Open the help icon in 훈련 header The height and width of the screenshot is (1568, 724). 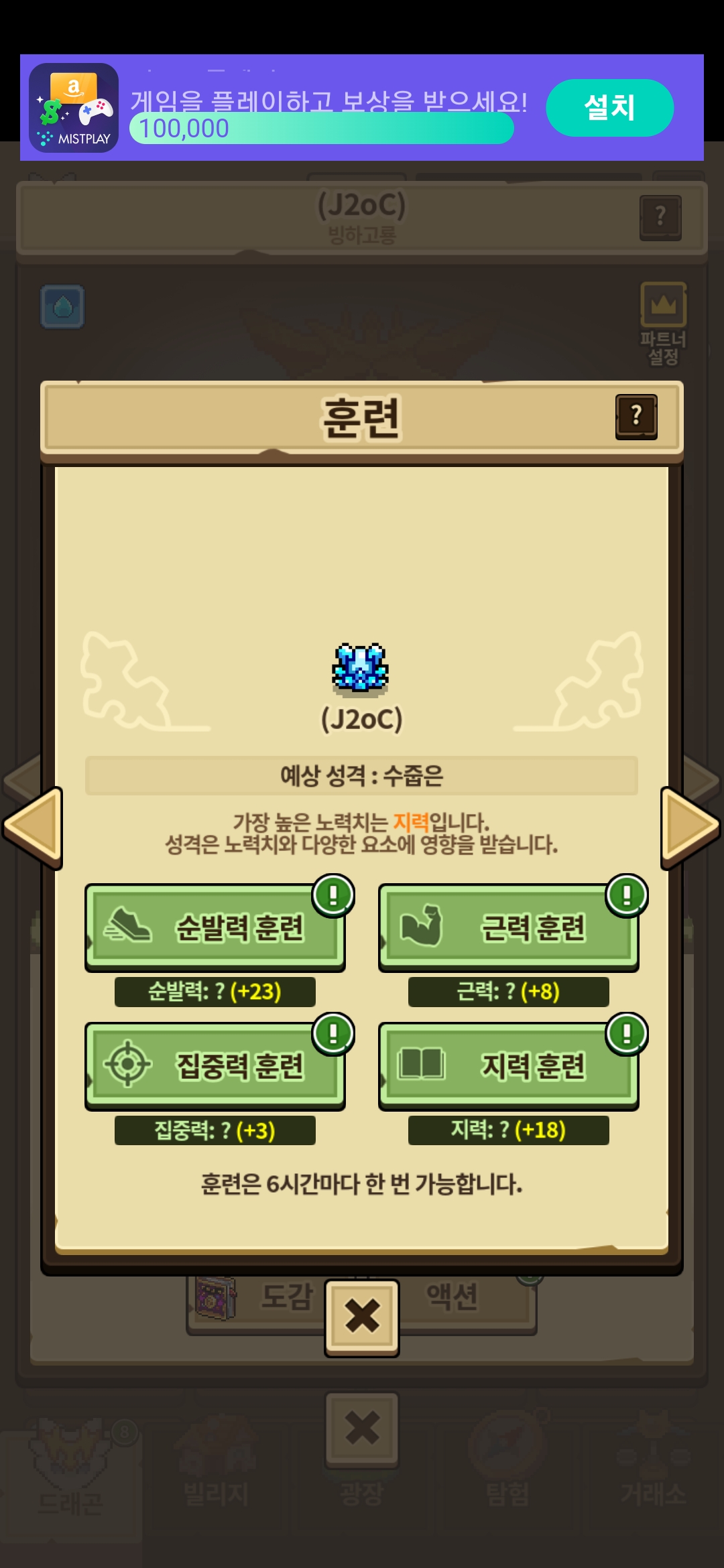pyautogui.click(x=636, y=417)
